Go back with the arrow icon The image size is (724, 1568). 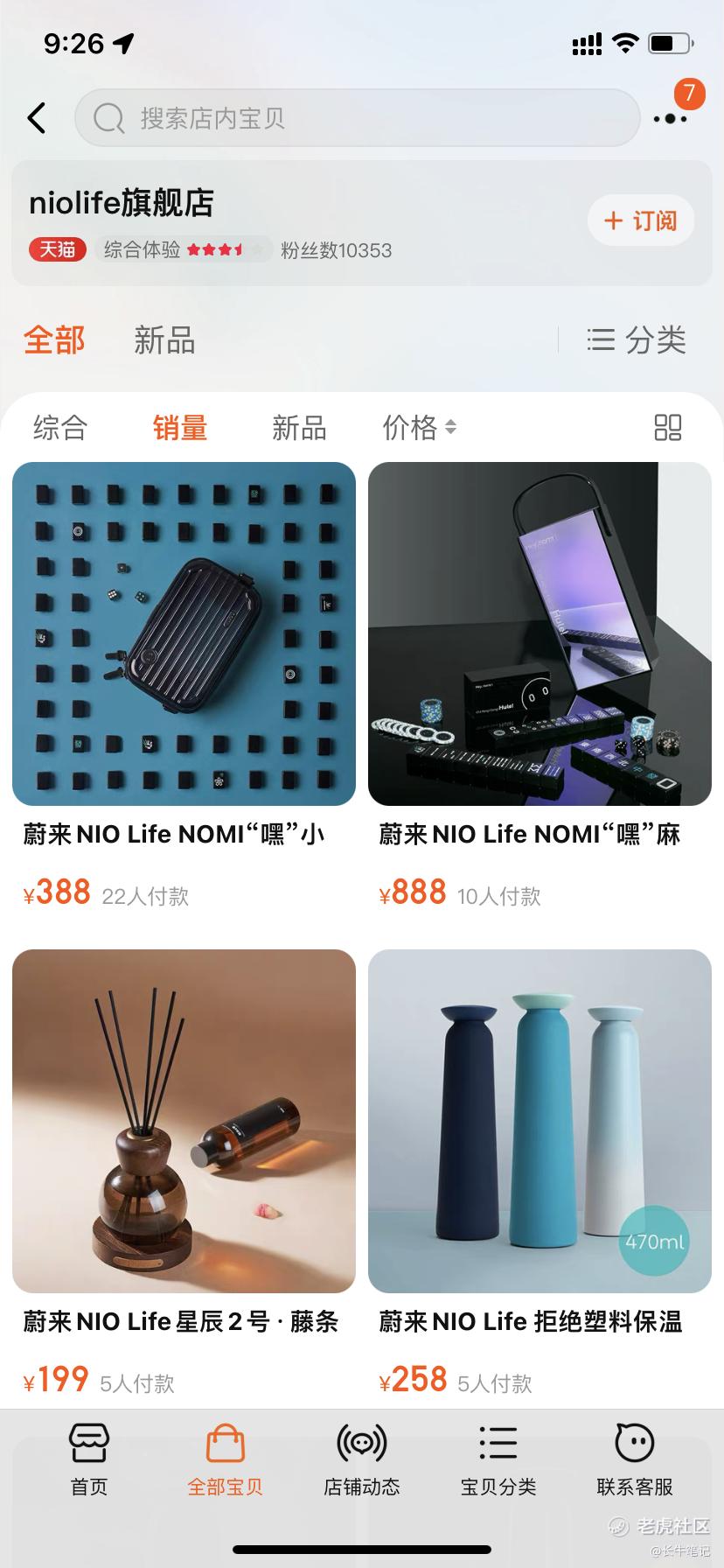[x=37, y=118]
